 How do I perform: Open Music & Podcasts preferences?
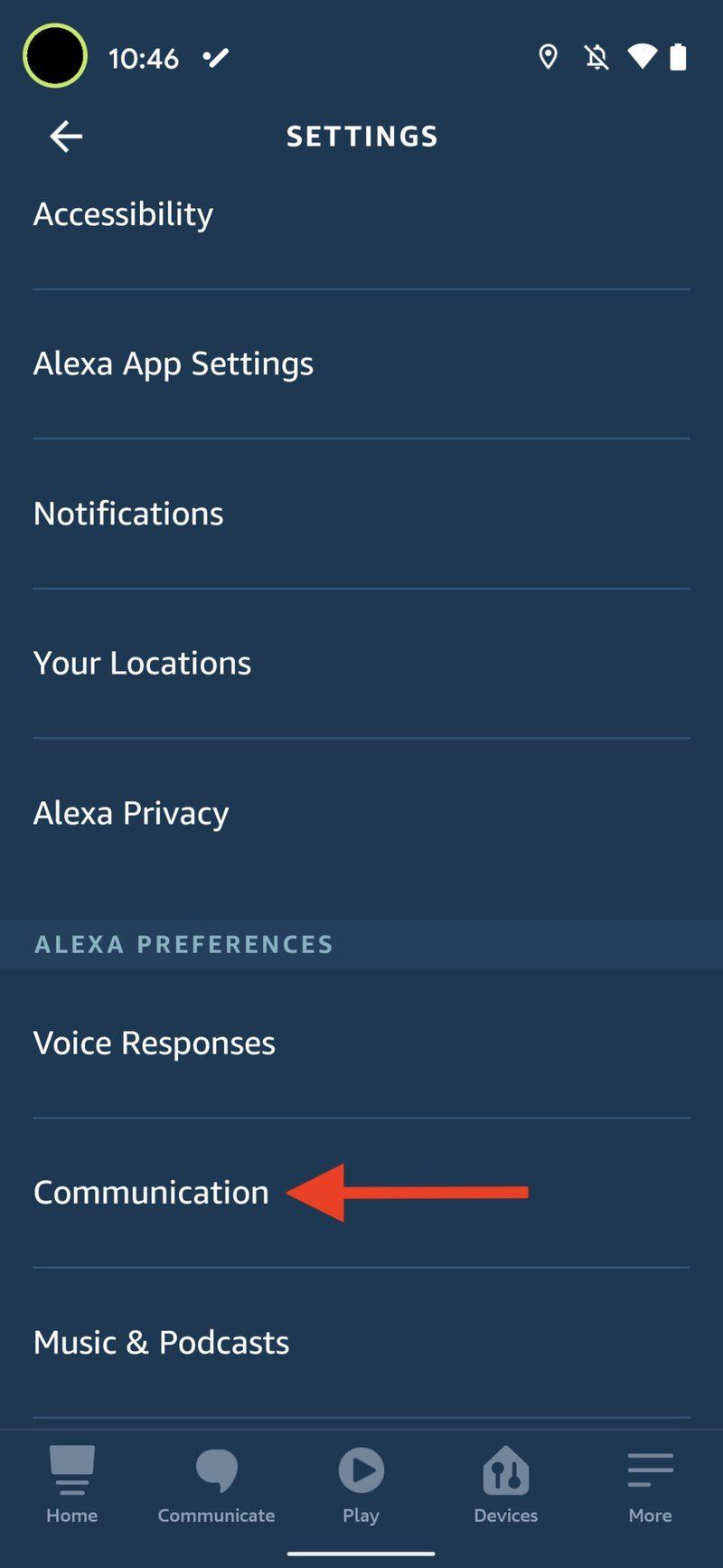[x=161, y=1342]
